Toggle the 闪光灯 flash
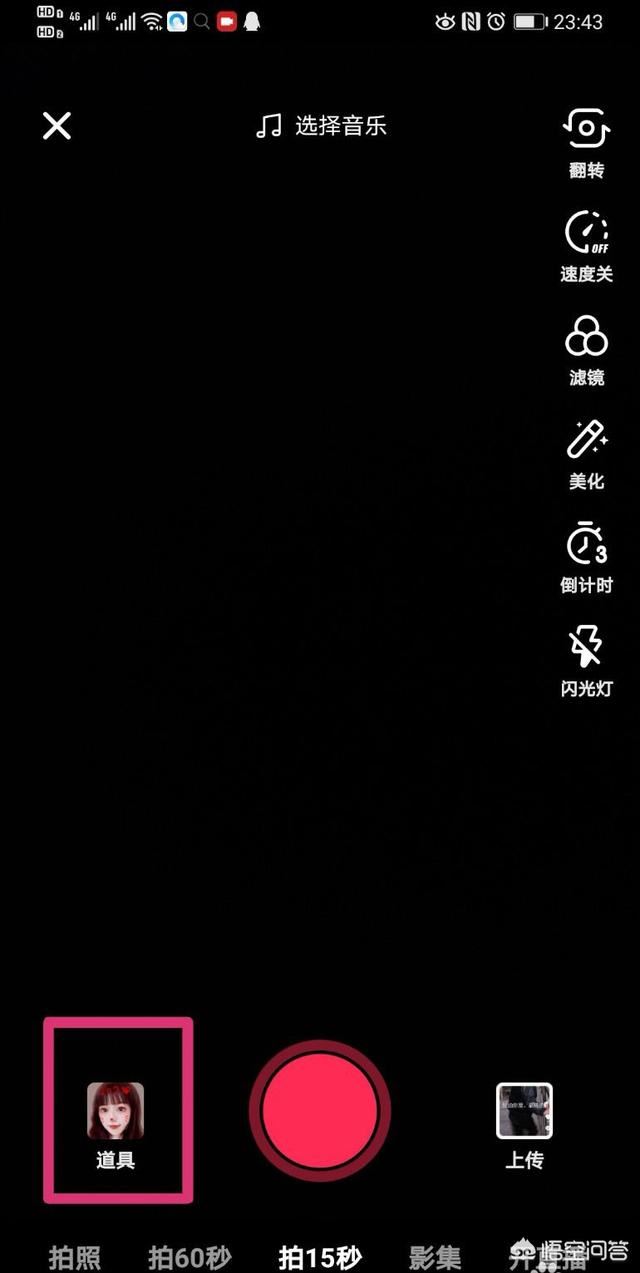This screenshot has width=640, height=1273. [x=586, y=661]
